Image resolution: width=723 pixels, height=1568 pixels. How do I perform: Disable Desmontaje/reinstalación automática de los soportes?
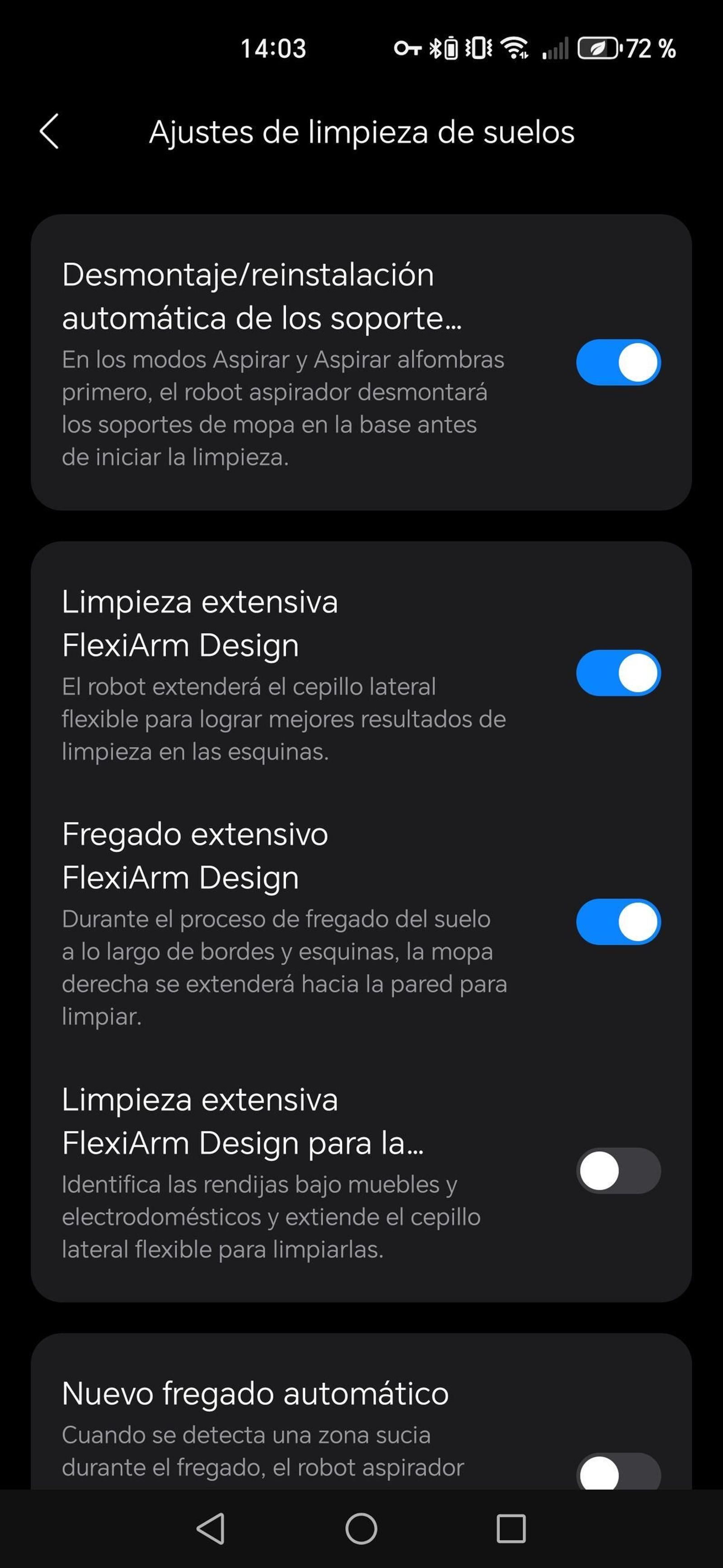tap(618, 362)
